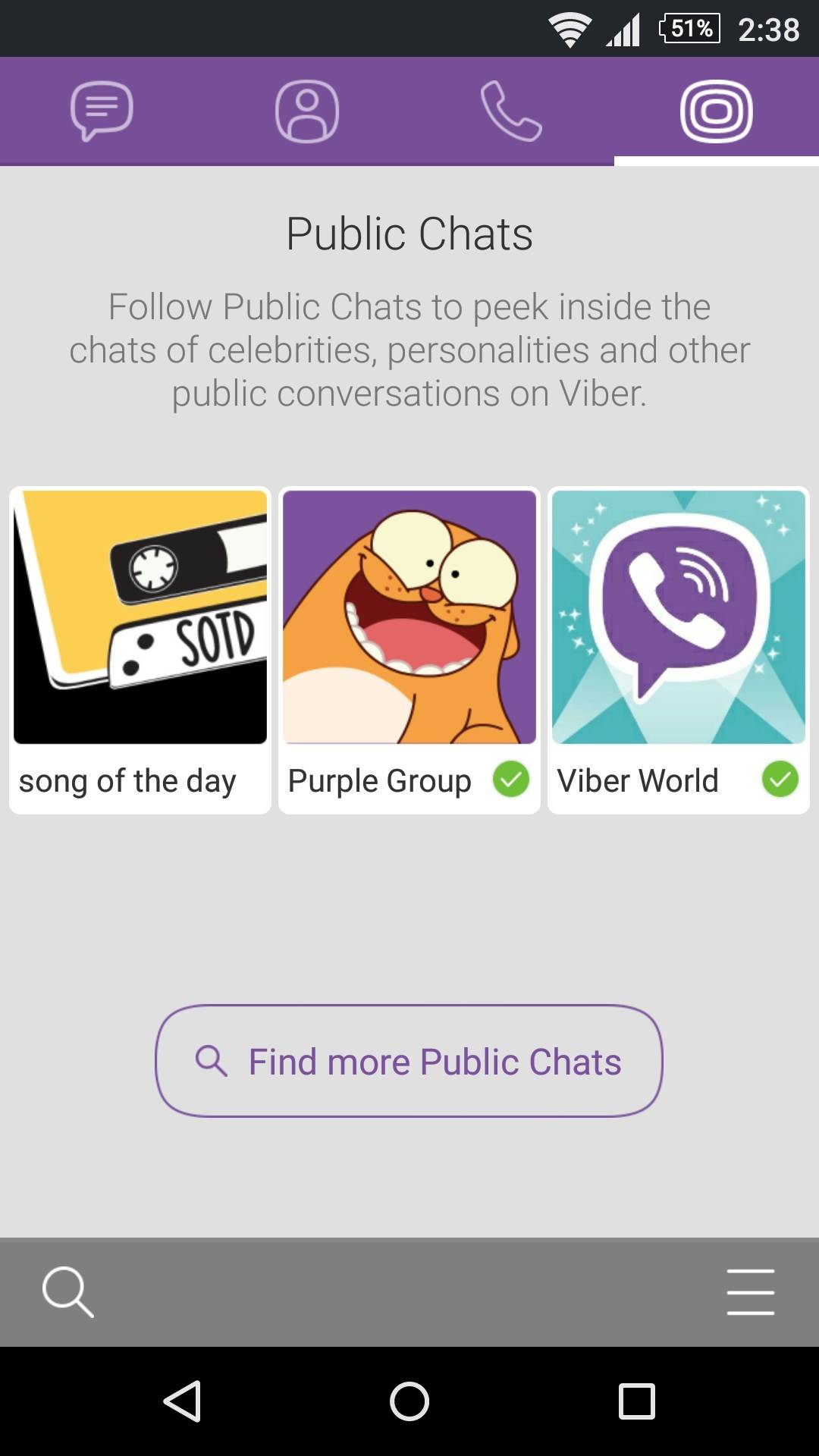Select the Public Chats tab
Image resolution: width=819 pixels, height=1456 pixels.
point(716,111)
